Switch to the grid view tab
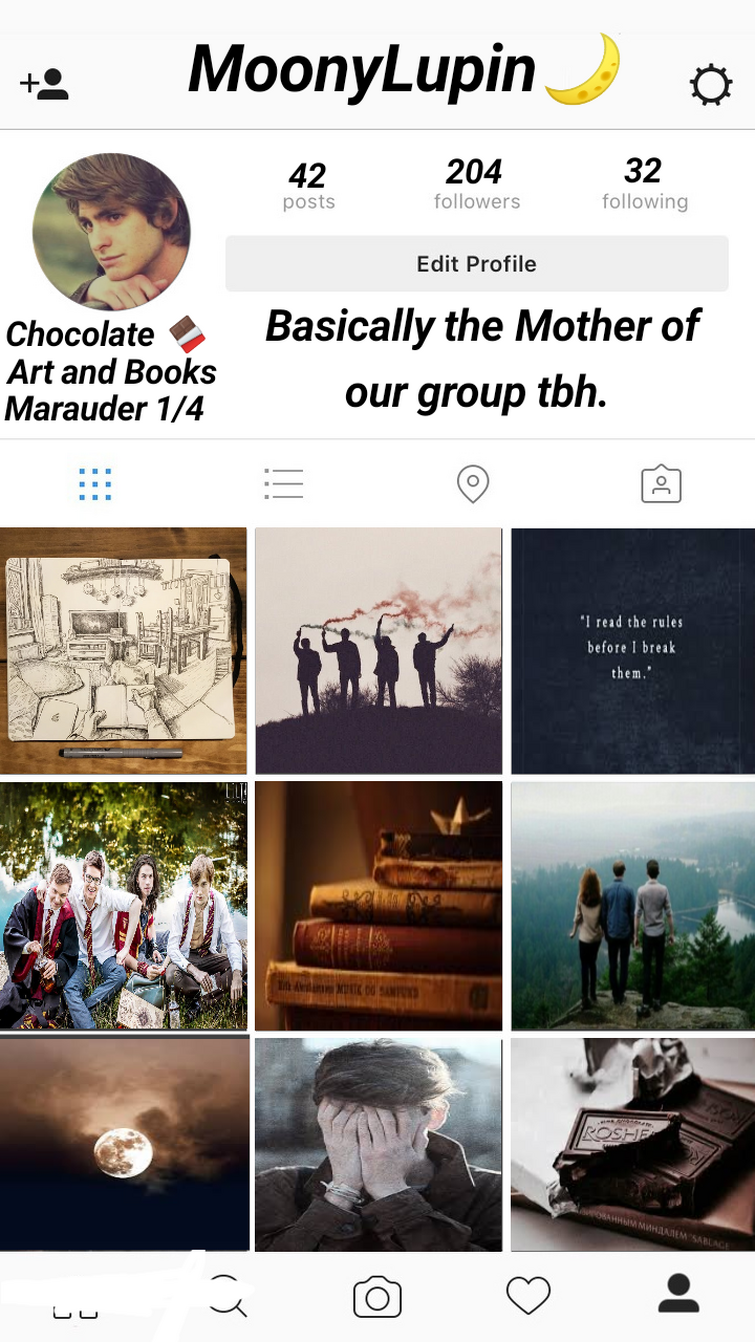The width and height of the screenshot is (755, 1342). (95, 484)
